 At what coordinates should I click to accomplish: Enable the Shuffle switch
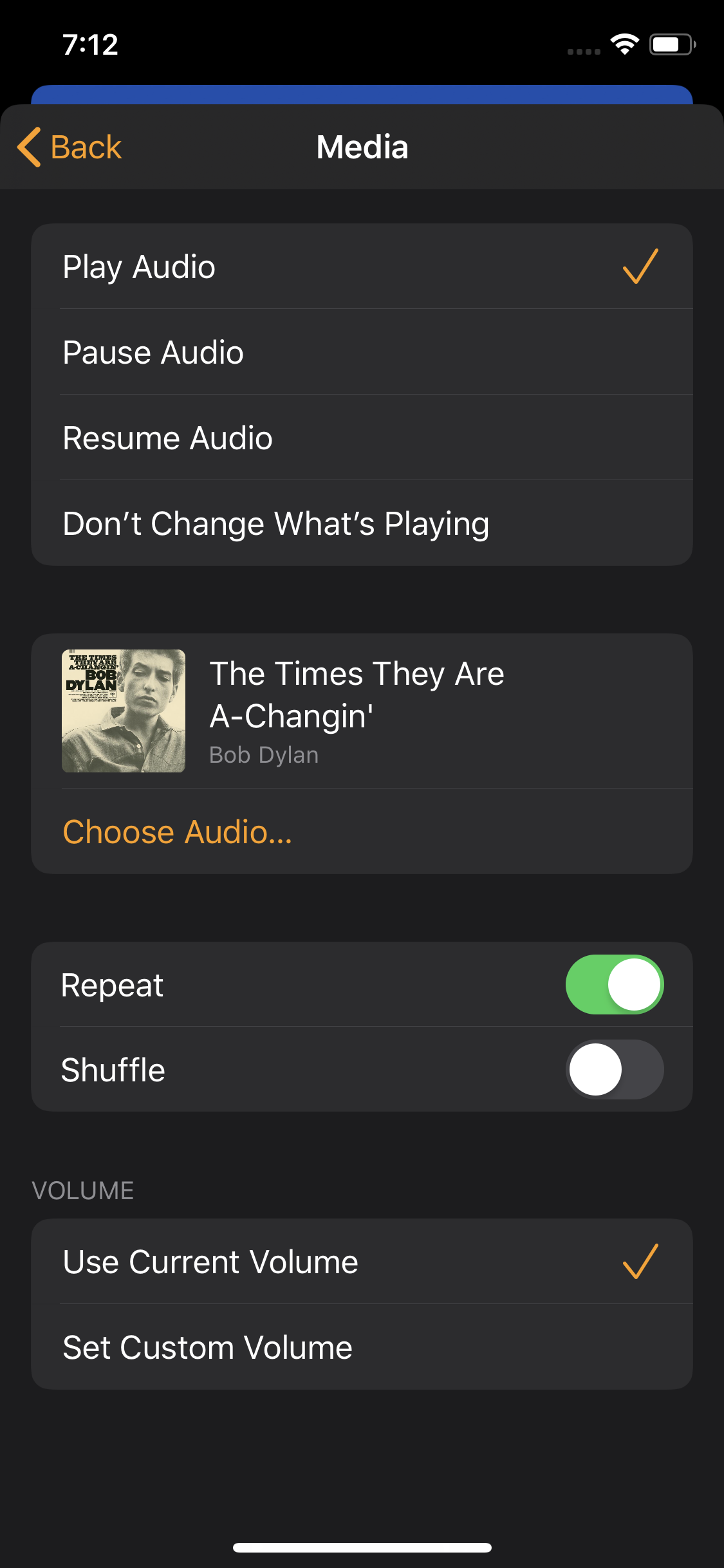[x=614, y=1069]
